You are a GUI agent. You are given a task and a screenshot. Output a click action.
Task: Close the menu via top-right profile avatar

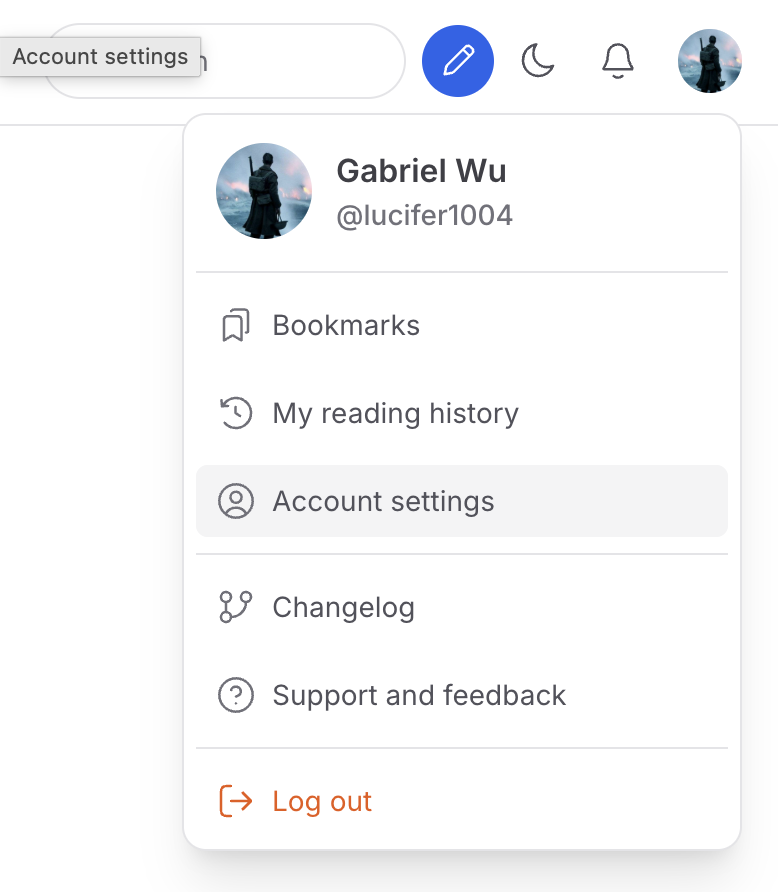pos(710,61)
